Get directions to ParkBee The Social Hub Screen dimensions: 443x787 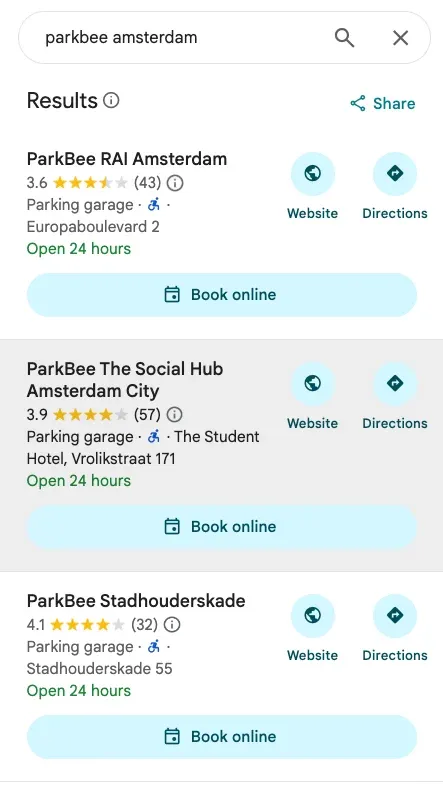click(395, 396)
